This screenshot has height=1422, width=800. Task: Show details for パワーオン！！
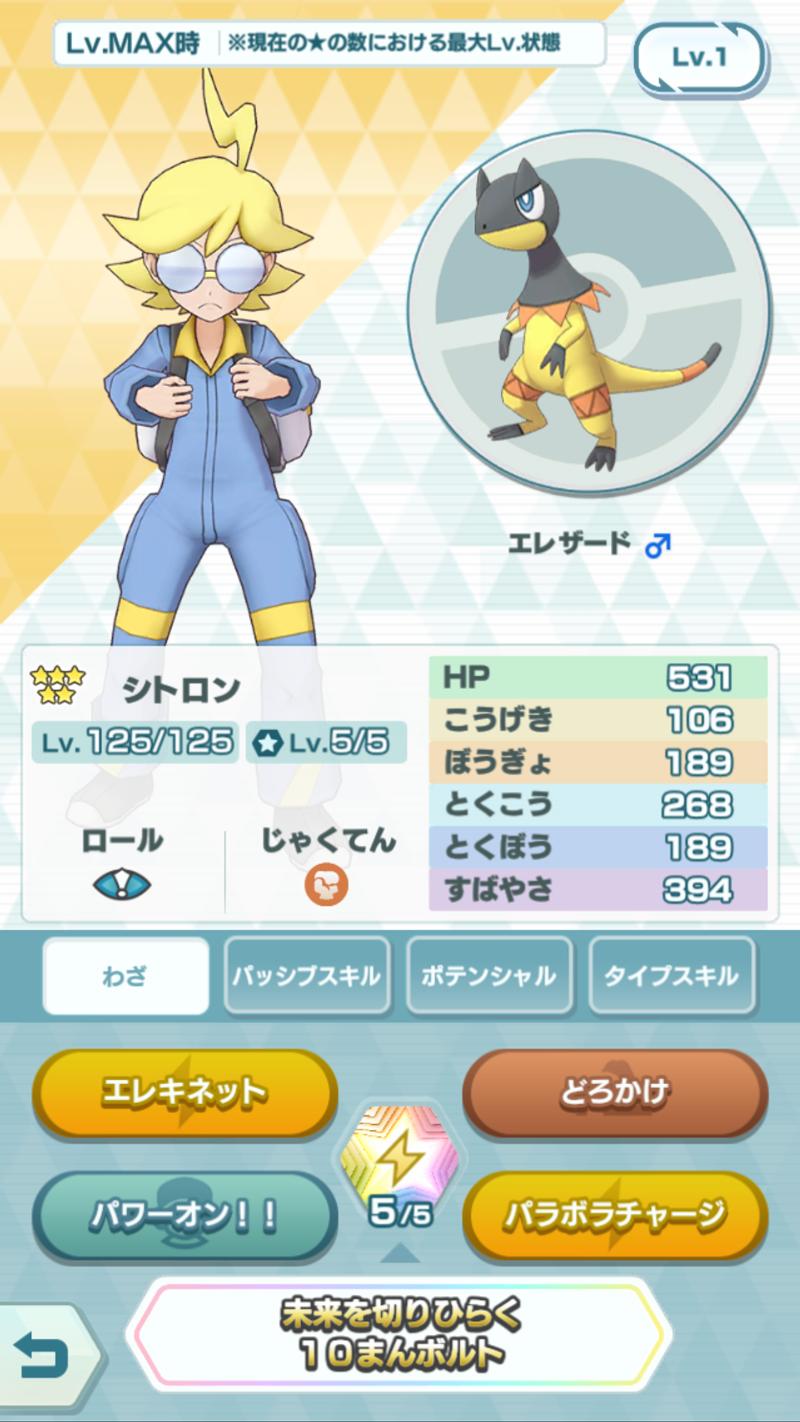coord(185,1216)
